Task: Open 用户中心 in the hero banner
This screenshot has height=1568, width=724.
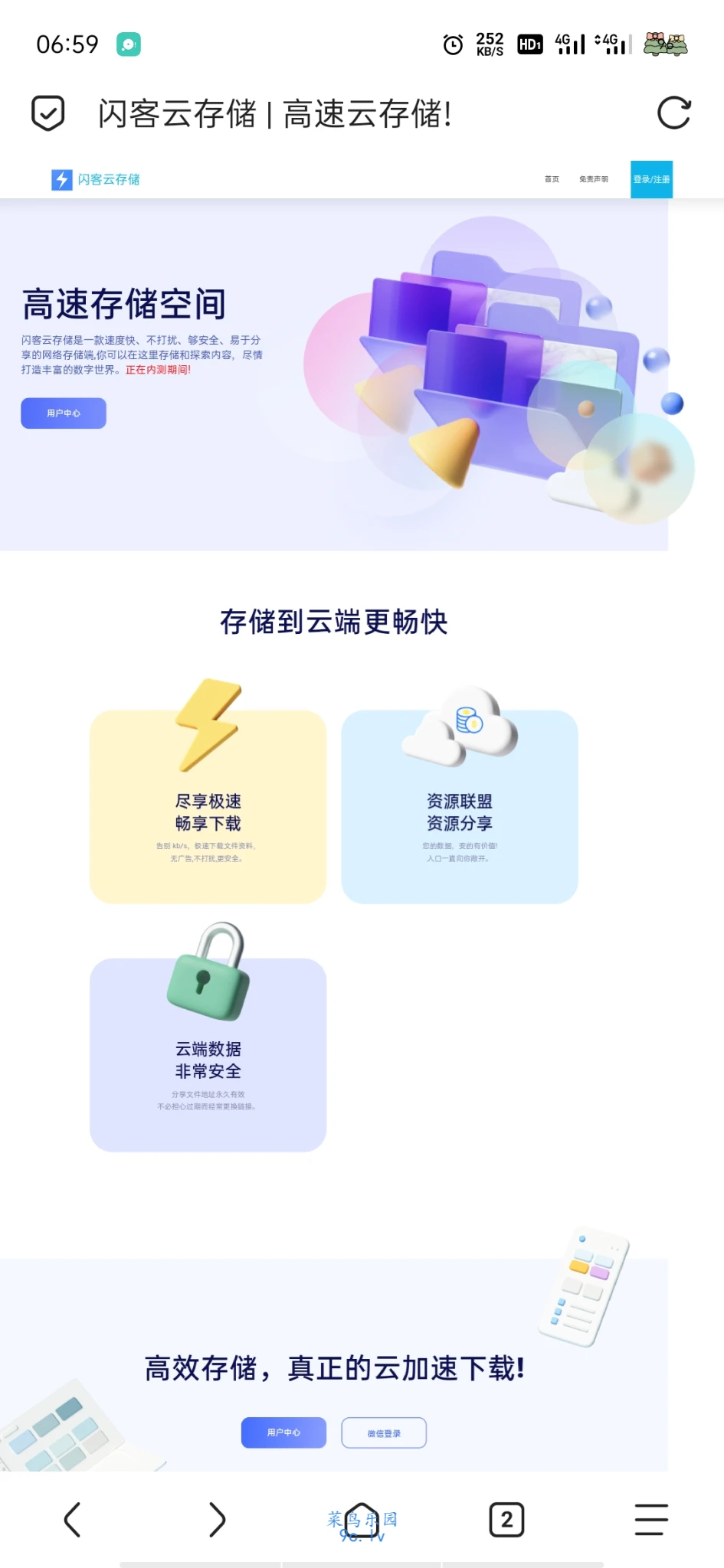Action: coord(64,413)
